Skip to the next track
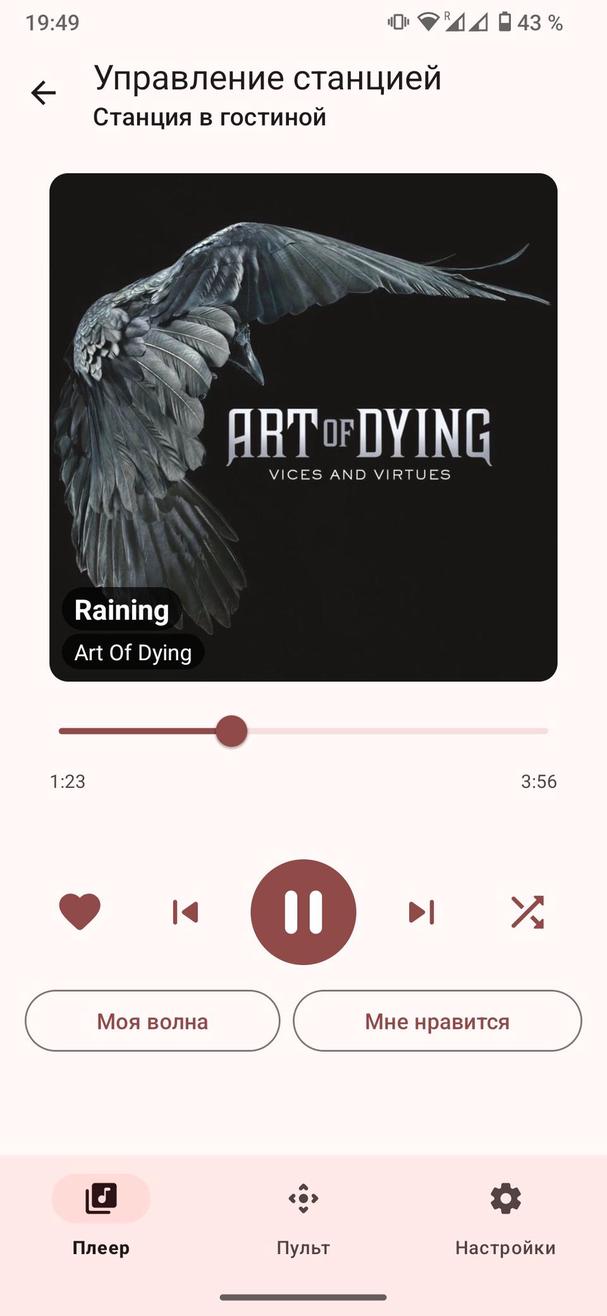Screen dimensions: 607x1316 (421, 911)
